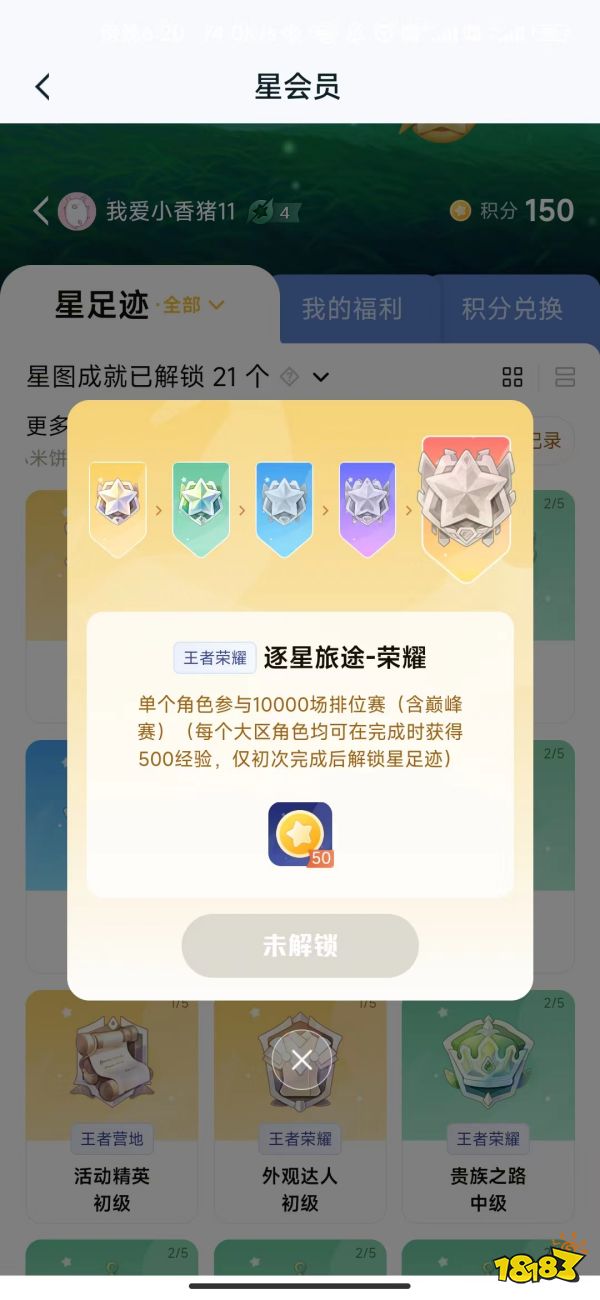Switch to list view layout
The height and width of the screenshot is (1300, 600).
coord(565,377)
